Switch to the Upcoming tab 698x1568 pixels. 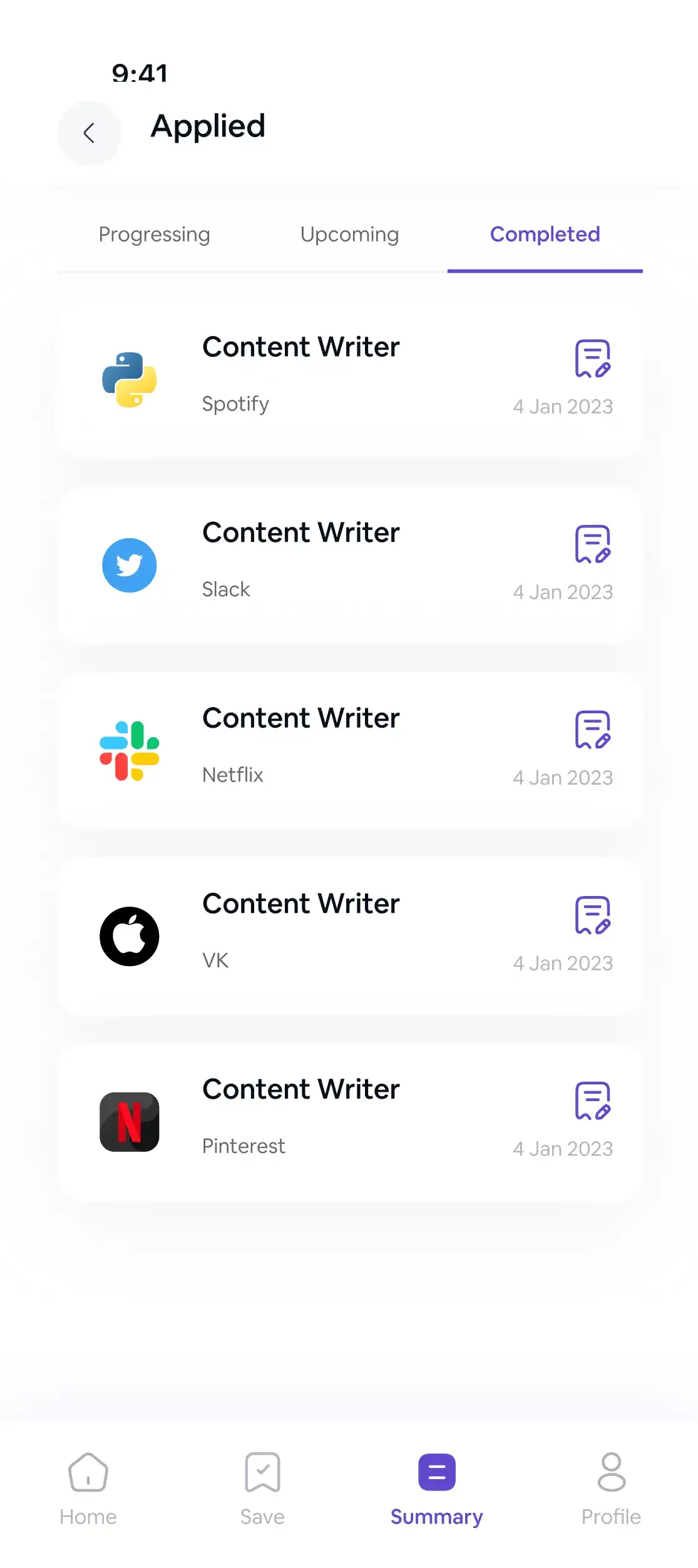pos(349,235)
